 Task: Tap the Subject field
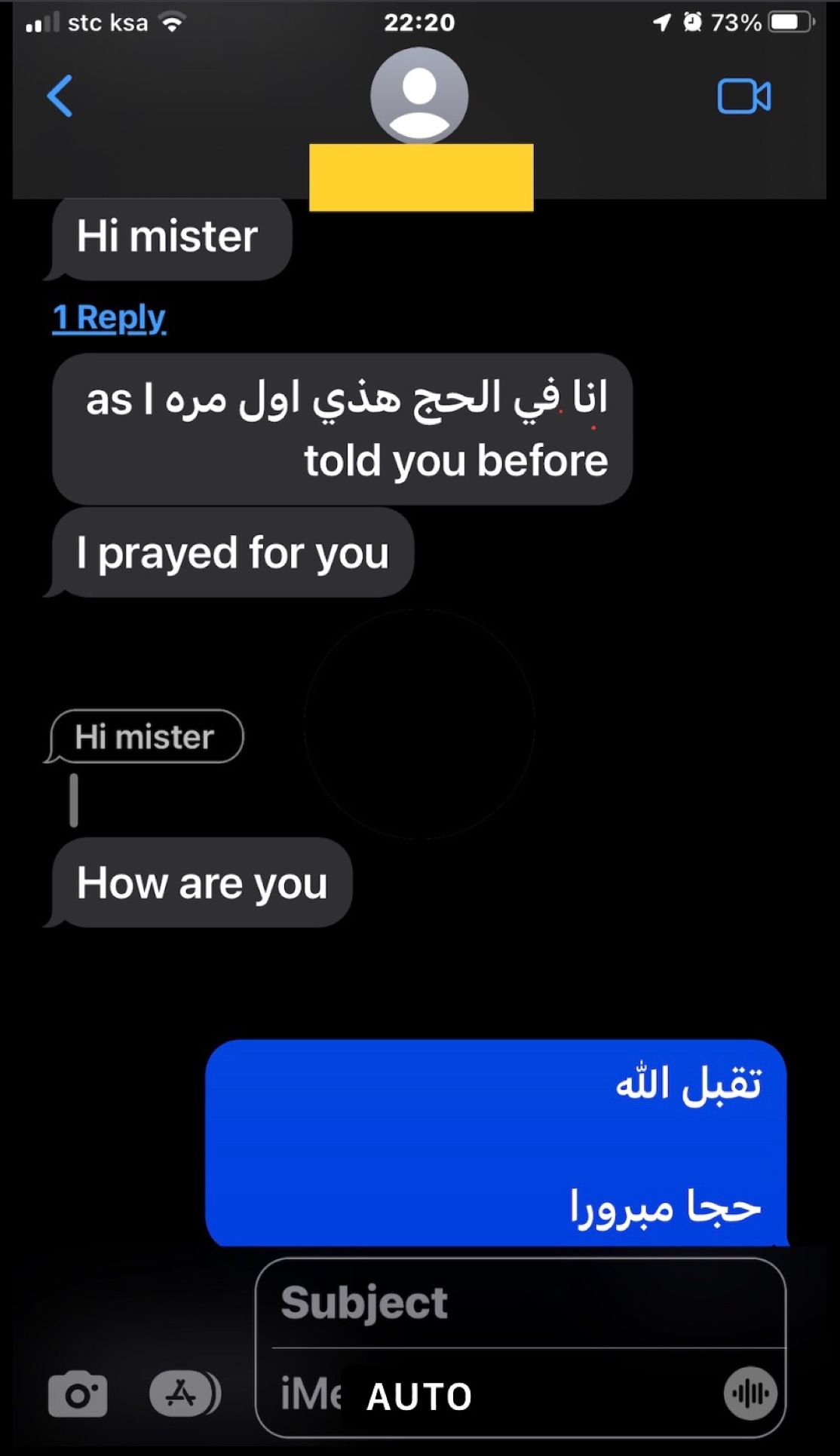point(520,1302)
